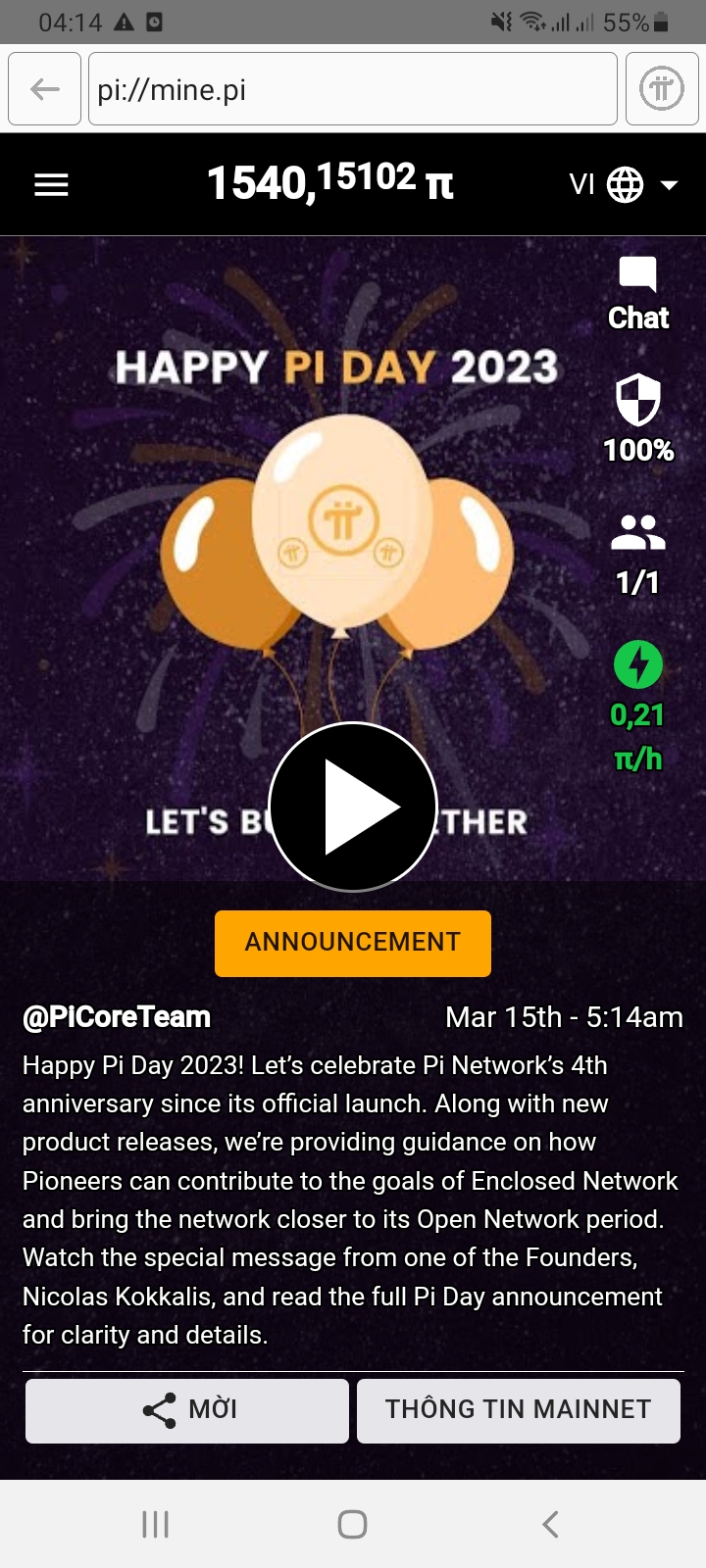Screen dimensions: 706x1568
Task: Go to the system home screen
Action: (x=352, y=1524)
